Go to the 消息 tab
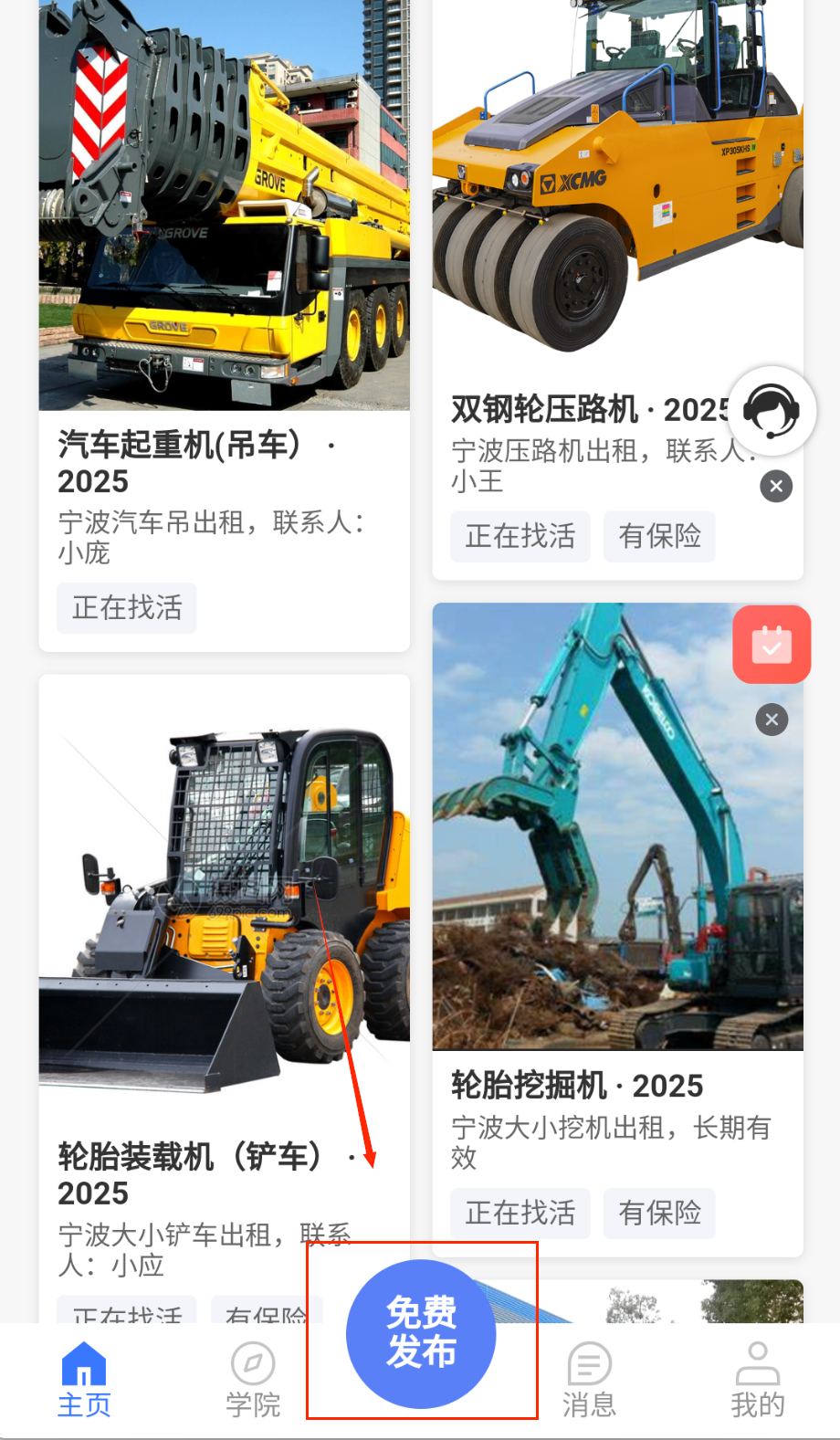This screenshot has width=840, height=1440. pos(589,1380)
